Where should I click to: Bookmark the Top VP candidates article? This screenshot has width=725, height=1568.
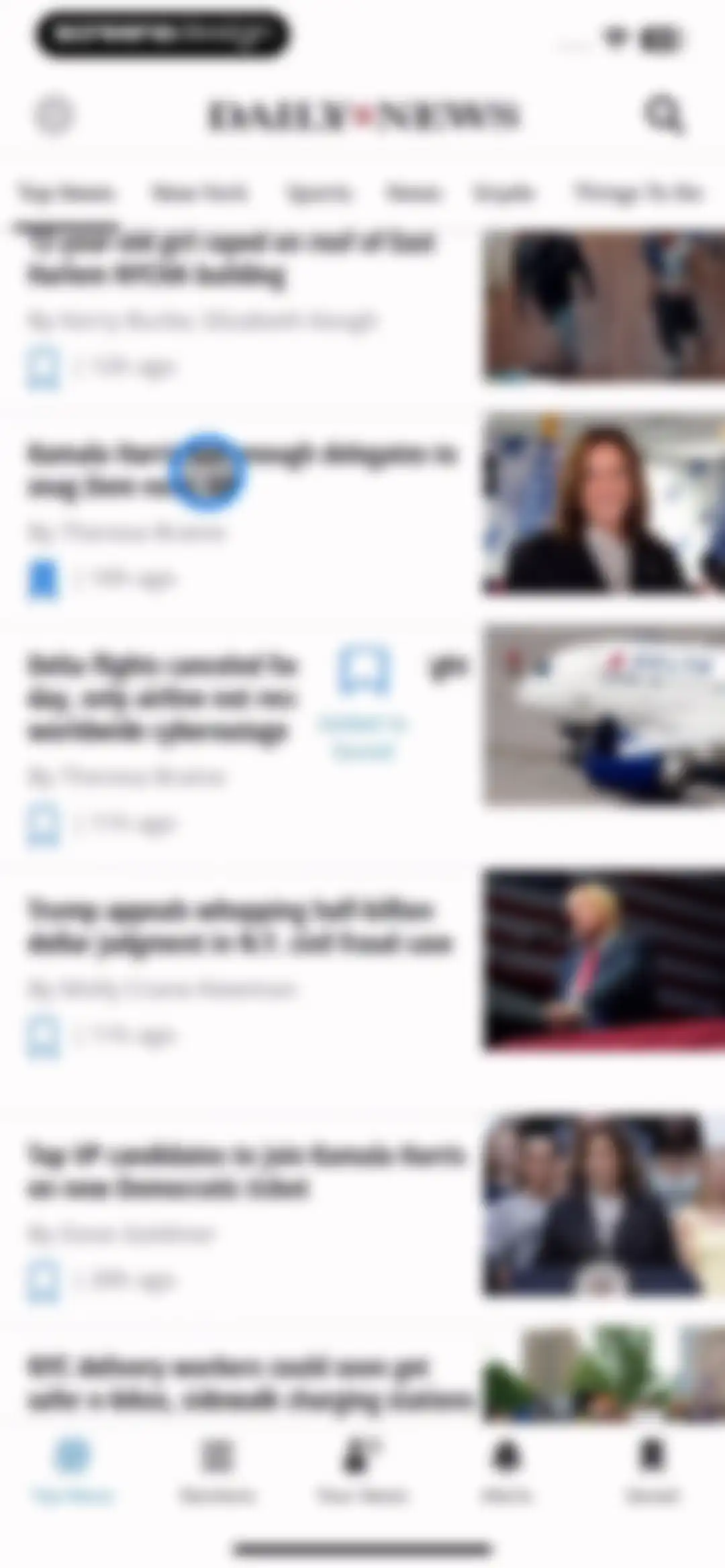pyautogui.click(x=43, y=1281)
